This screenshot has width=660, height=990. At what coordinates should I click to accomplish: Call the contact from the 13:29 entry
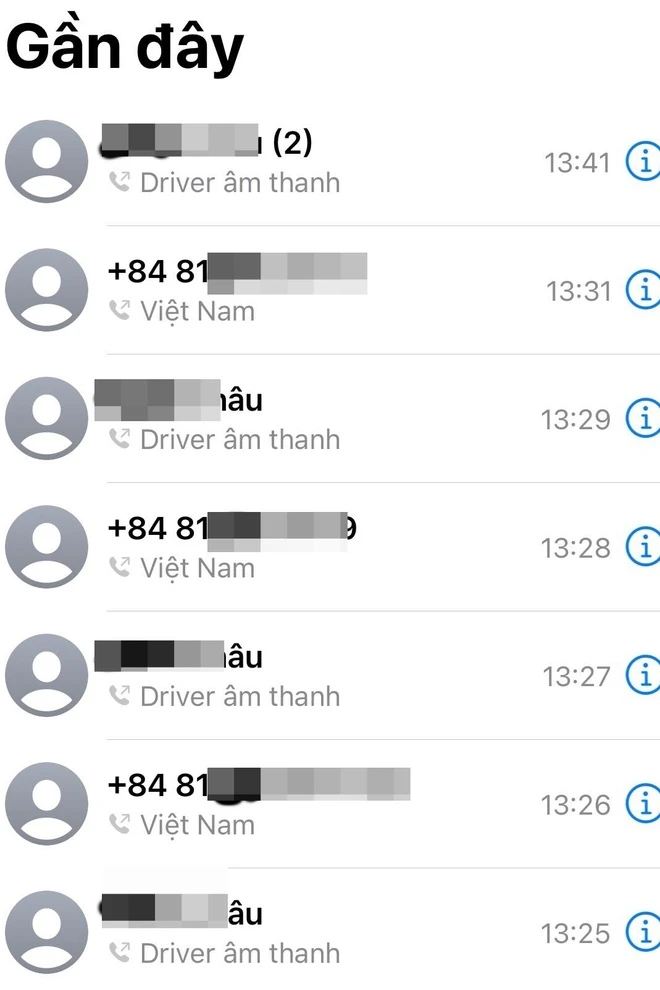(x=300, y=418)
